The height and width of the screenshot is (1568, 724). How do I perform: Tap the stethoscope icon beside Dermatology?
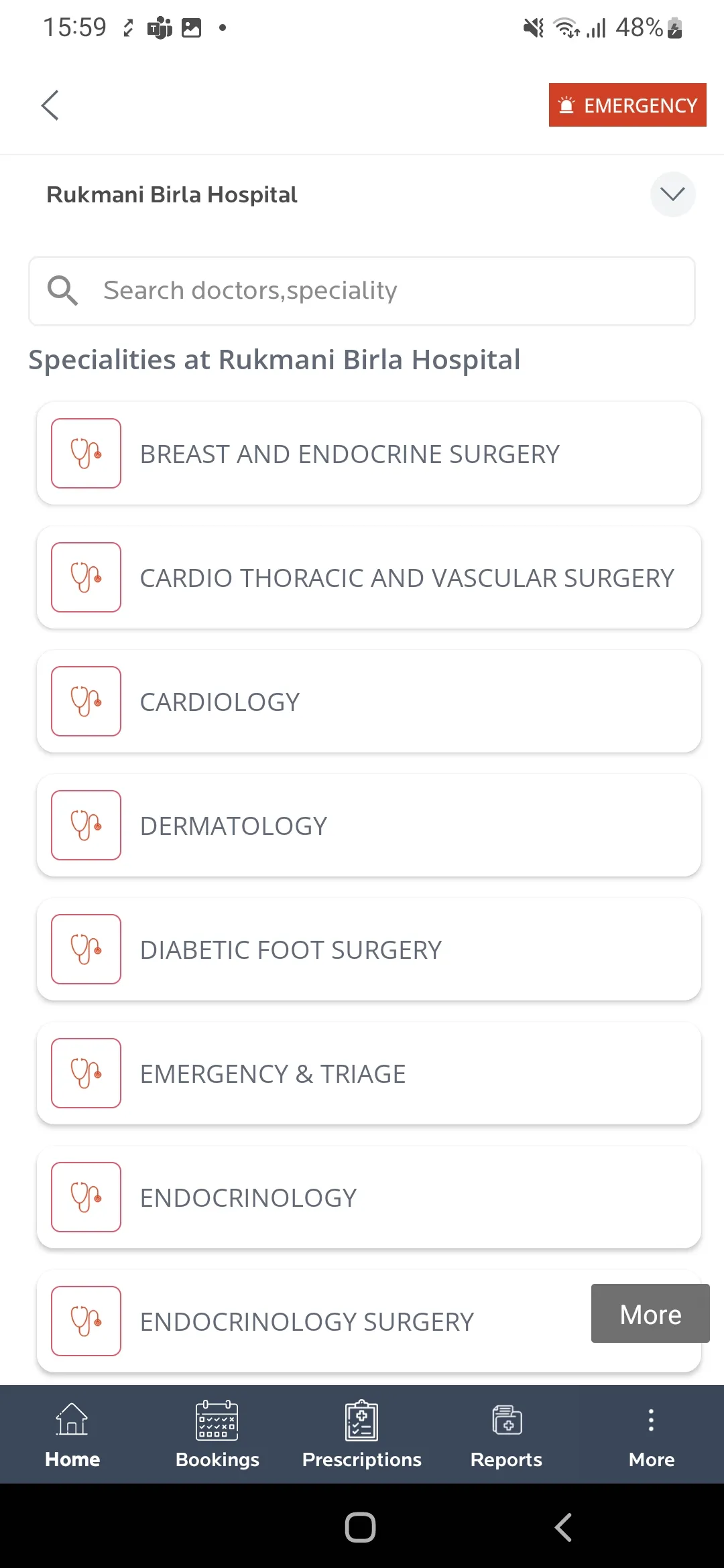(x=85, y=825)
